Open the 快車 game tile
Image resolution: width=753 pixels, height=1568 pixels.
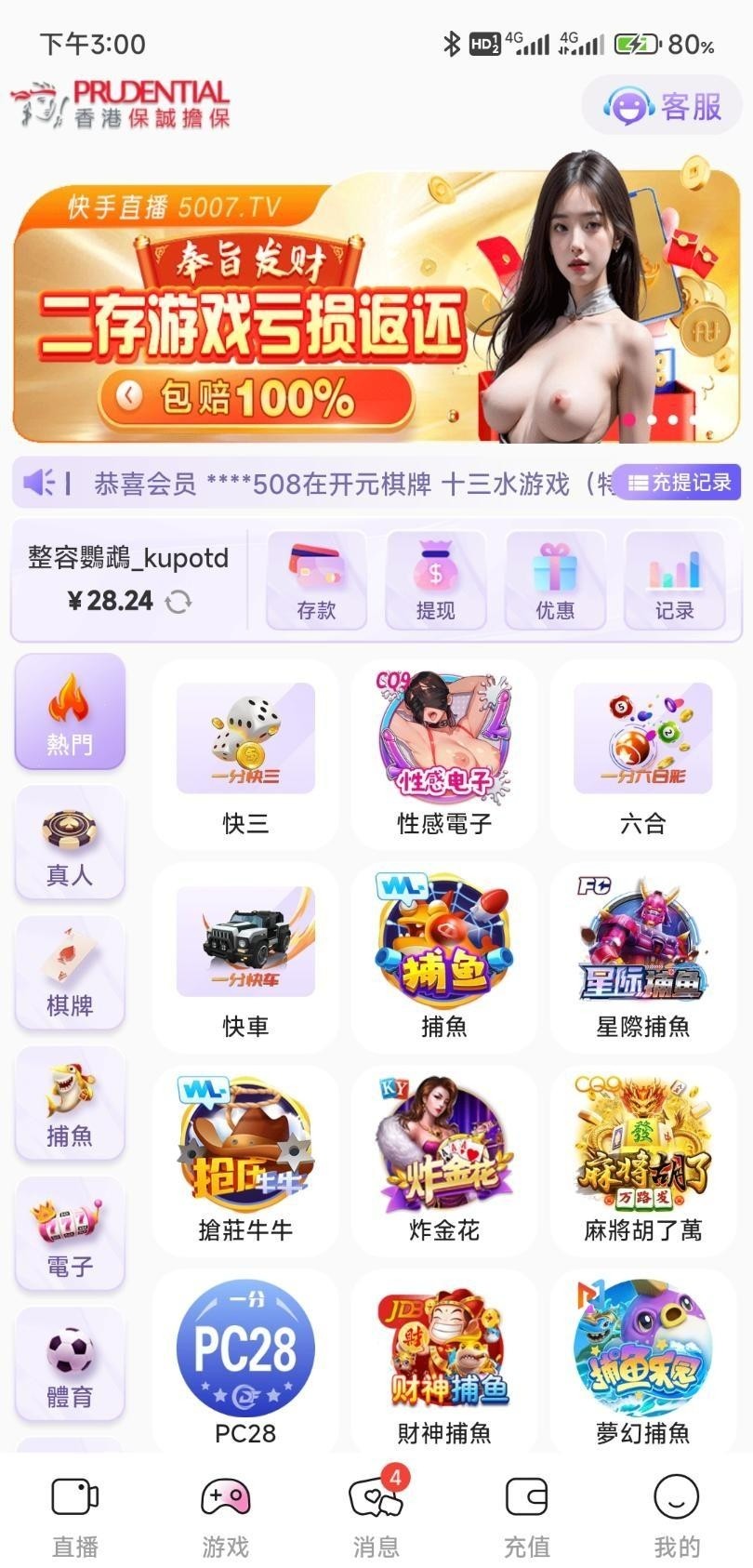point(245,958)
